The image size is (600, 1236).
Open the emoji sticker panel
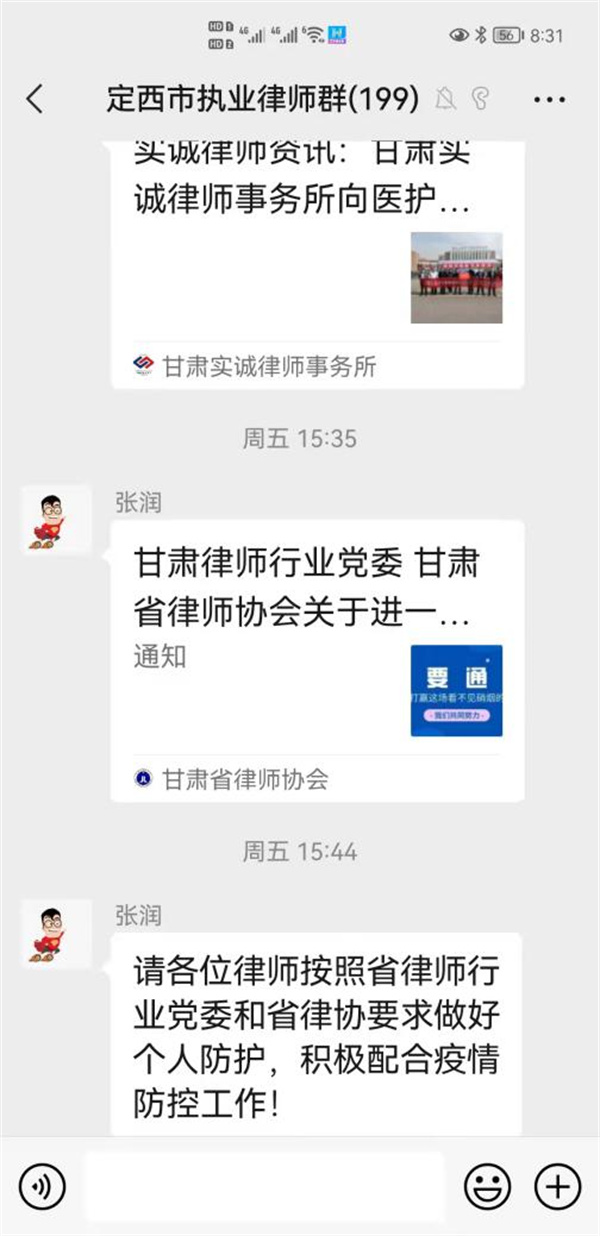click(487, 1187)
